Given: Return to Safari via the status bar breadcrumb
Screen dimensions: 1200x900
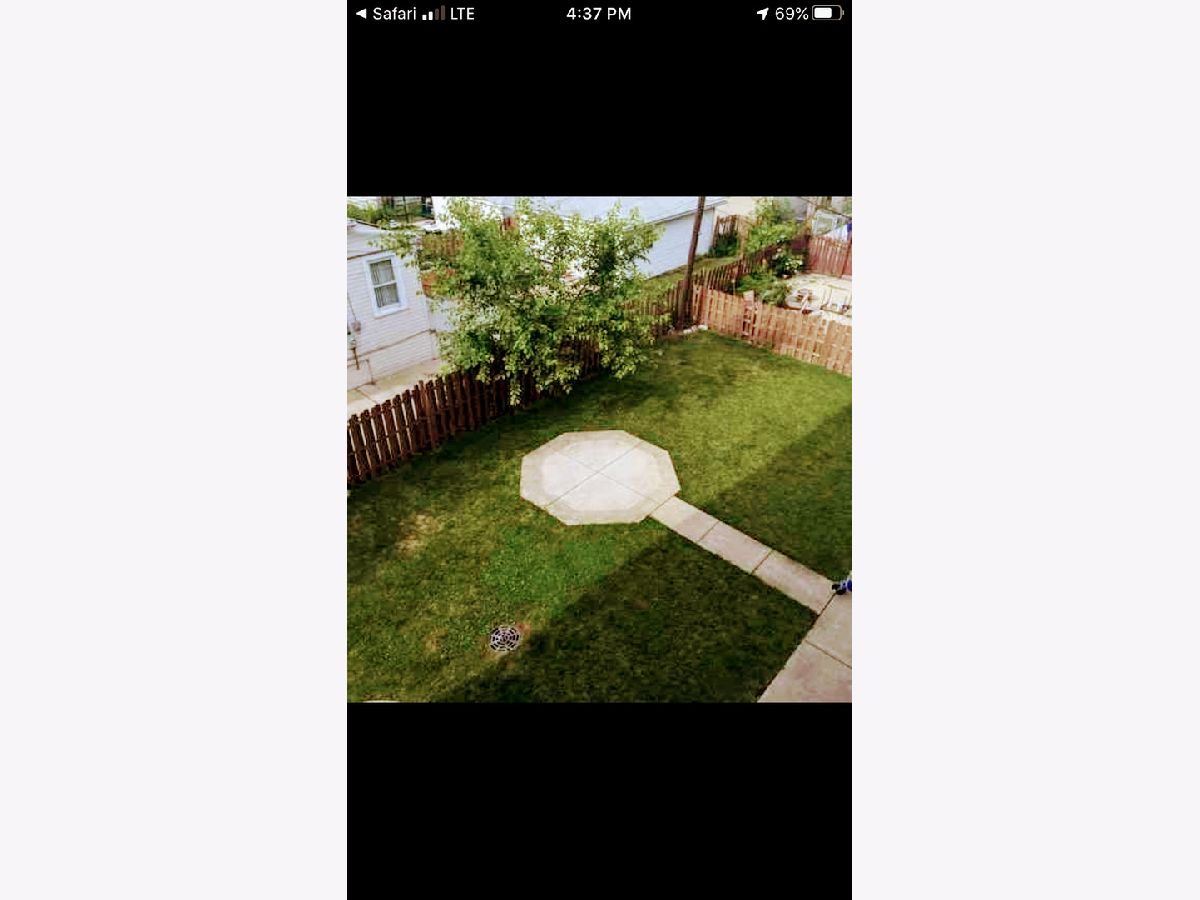Looking at the screenshot, I should pos(386,14).
